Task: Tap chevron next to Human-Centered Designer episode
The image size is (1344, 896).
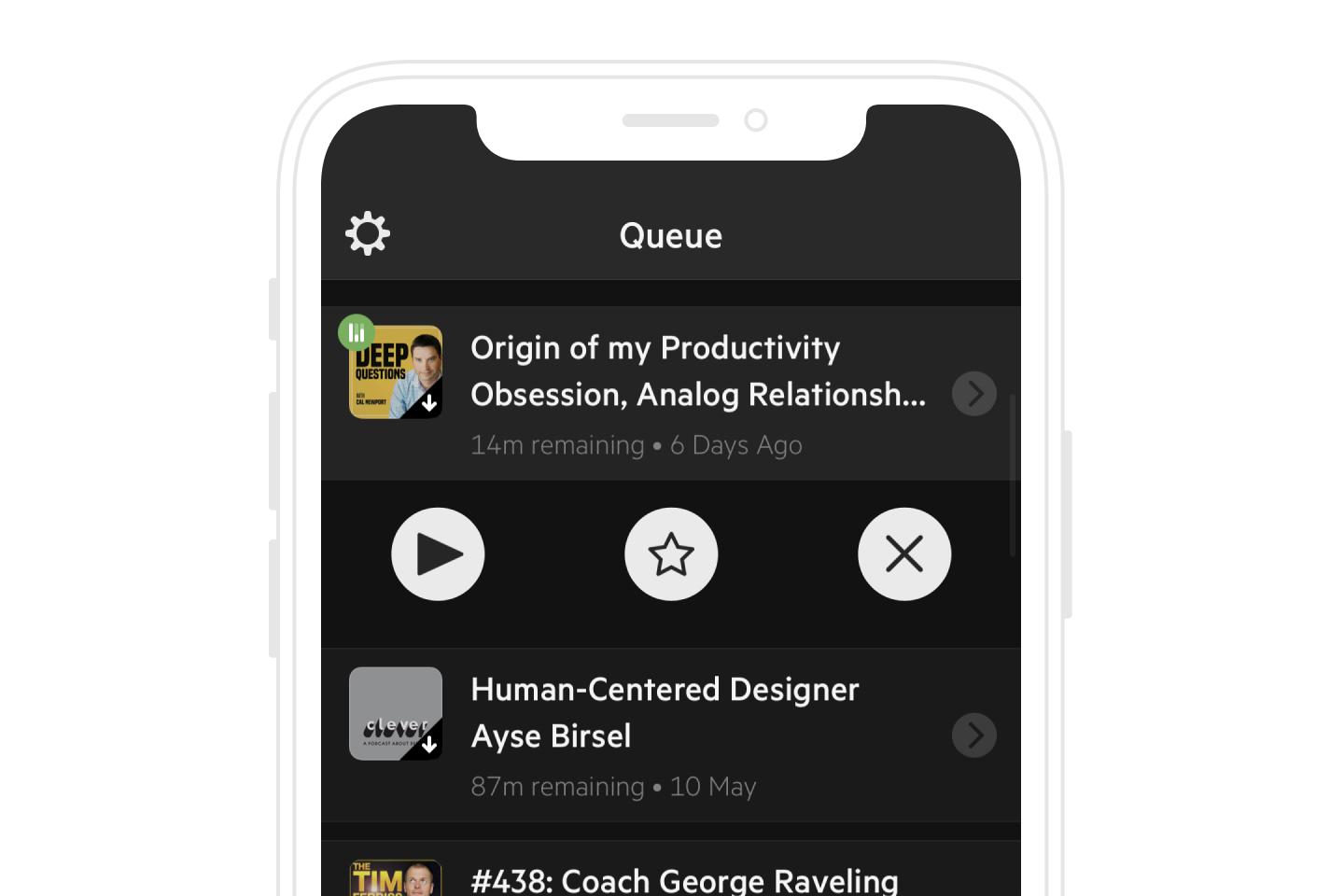Action: [973, 735]
